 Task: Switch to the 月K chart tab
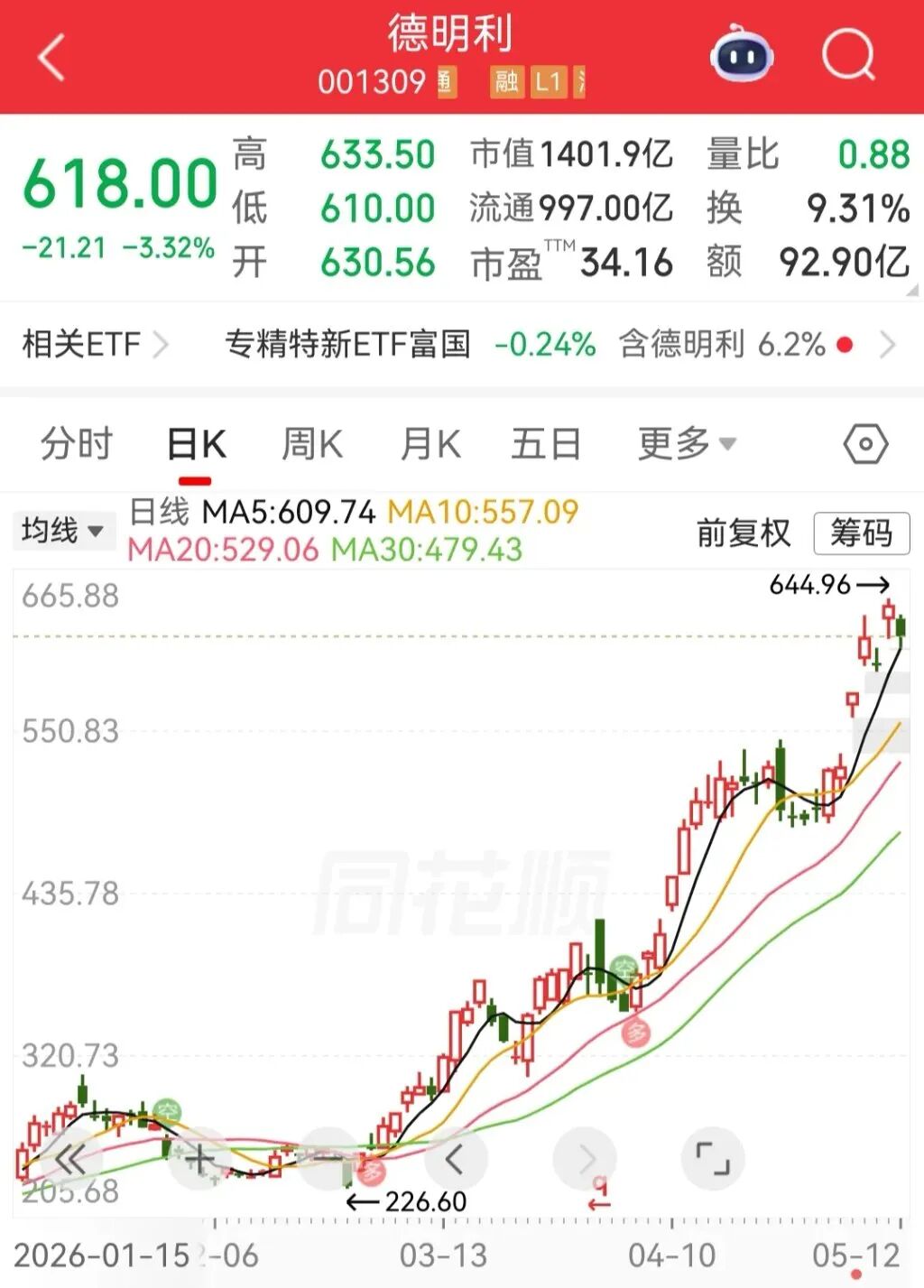(430, 444)
